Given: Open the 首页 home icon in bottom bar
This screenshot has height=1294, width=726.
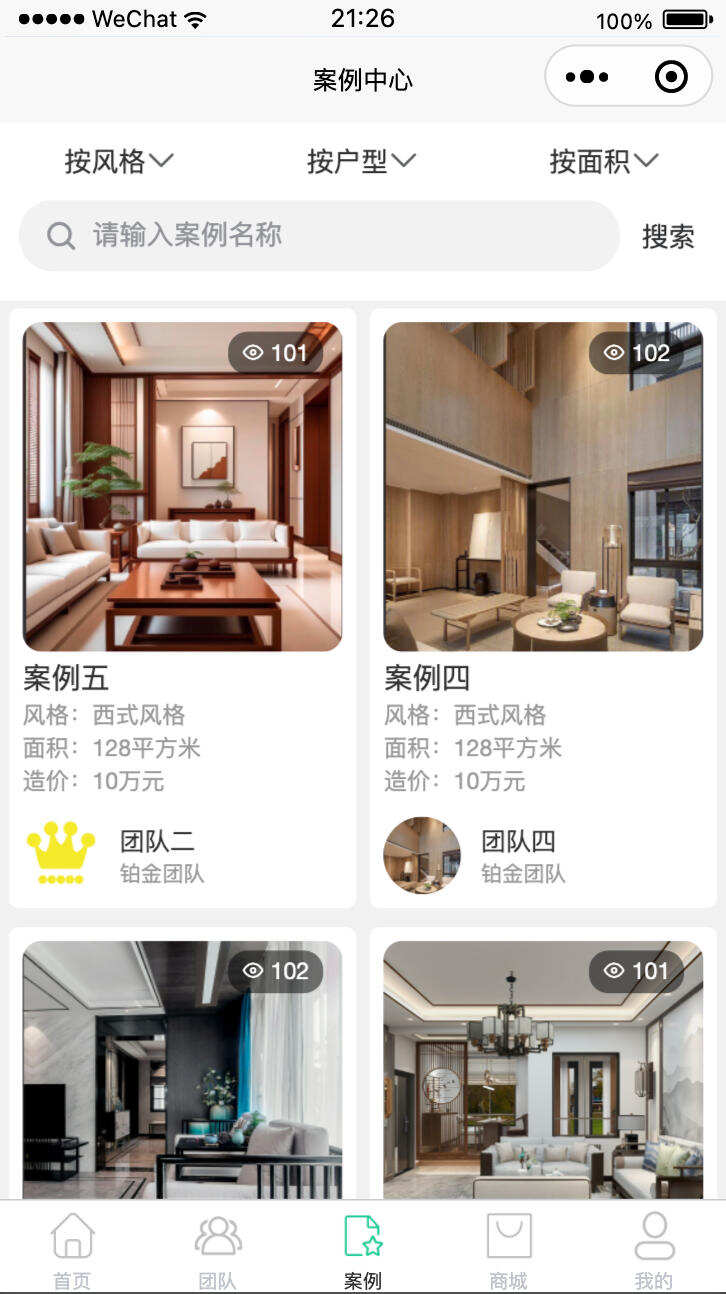Looking at the screenshot, I should pos(72,1237).
